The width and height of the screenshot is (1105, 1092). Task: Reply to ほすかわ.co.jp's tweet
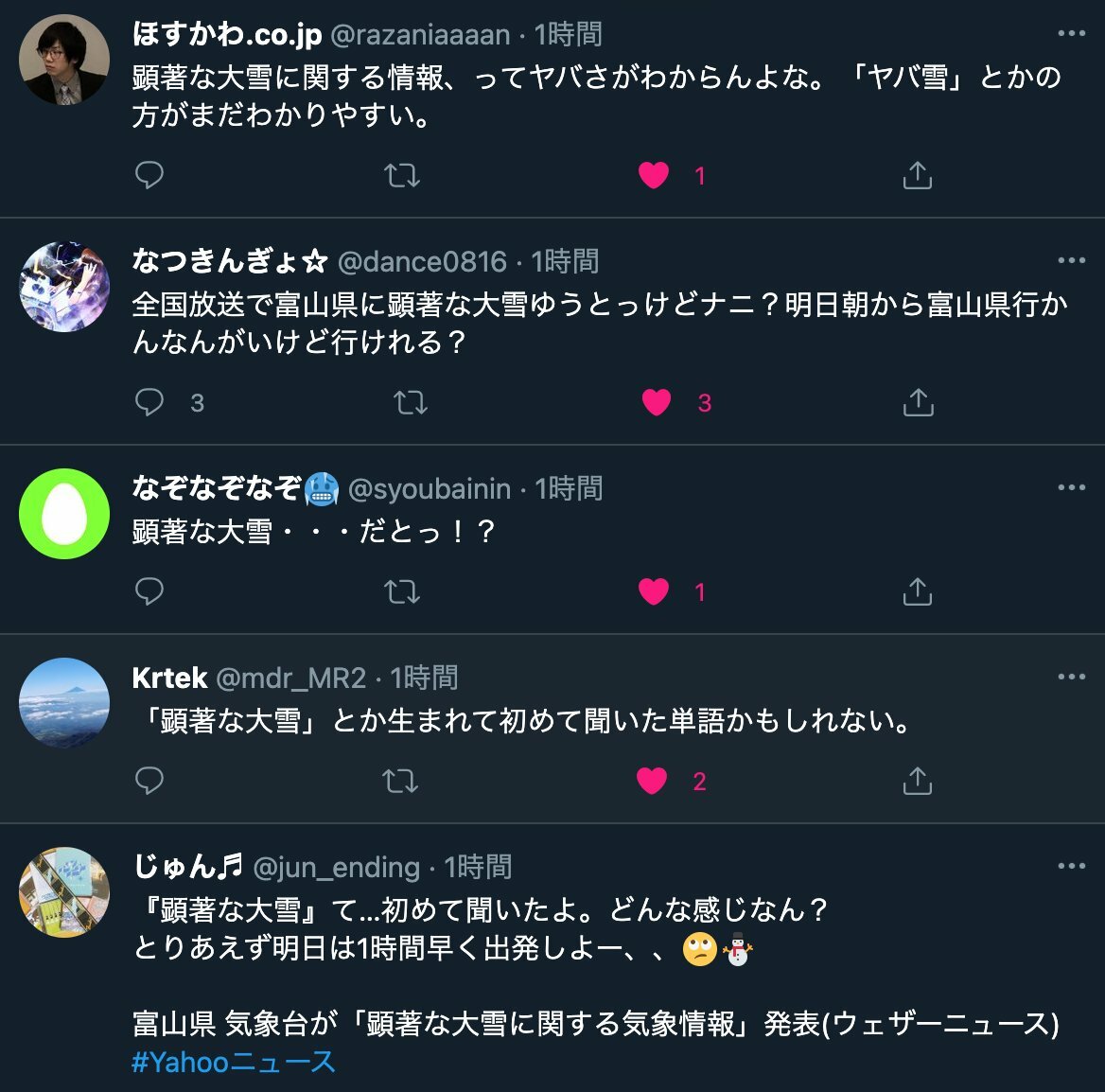click(x=149, y=175)
